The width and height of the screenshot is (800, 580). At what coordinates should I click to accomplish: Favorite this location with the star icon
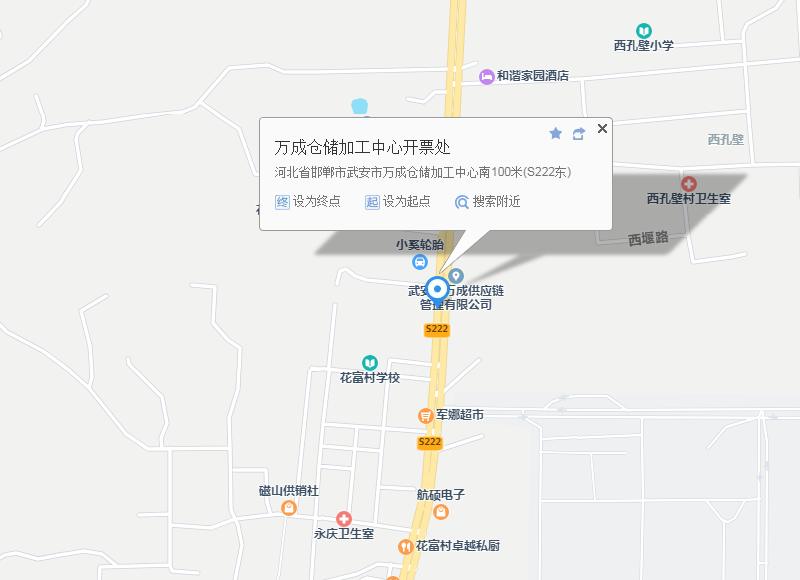pyautogui.click(x=556, y=133)
